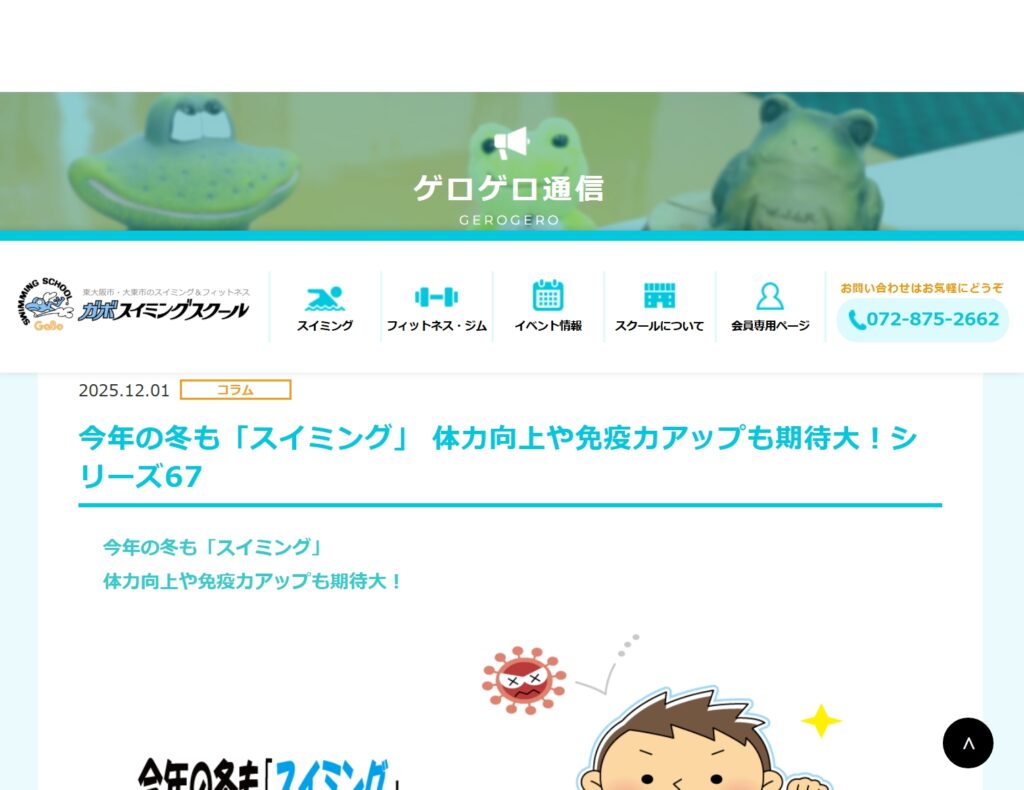Open スクールについて page
1024x790 pixels.
659,307
